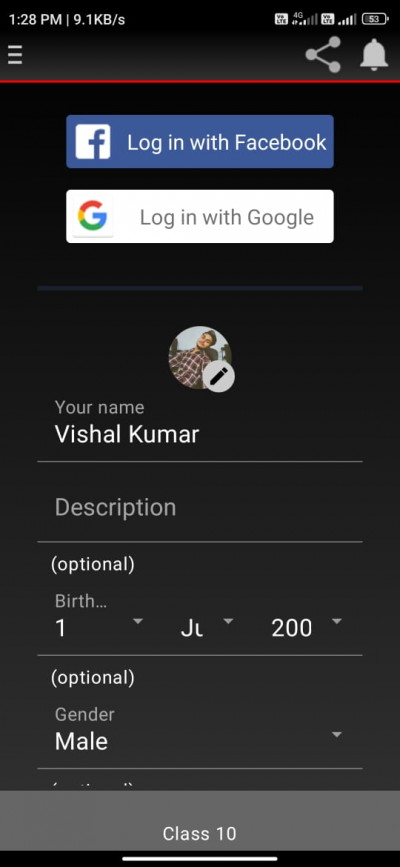This screenshot has width=400, height=867.
Task: Open the notifications bell
Action: (x=374, y=55)
